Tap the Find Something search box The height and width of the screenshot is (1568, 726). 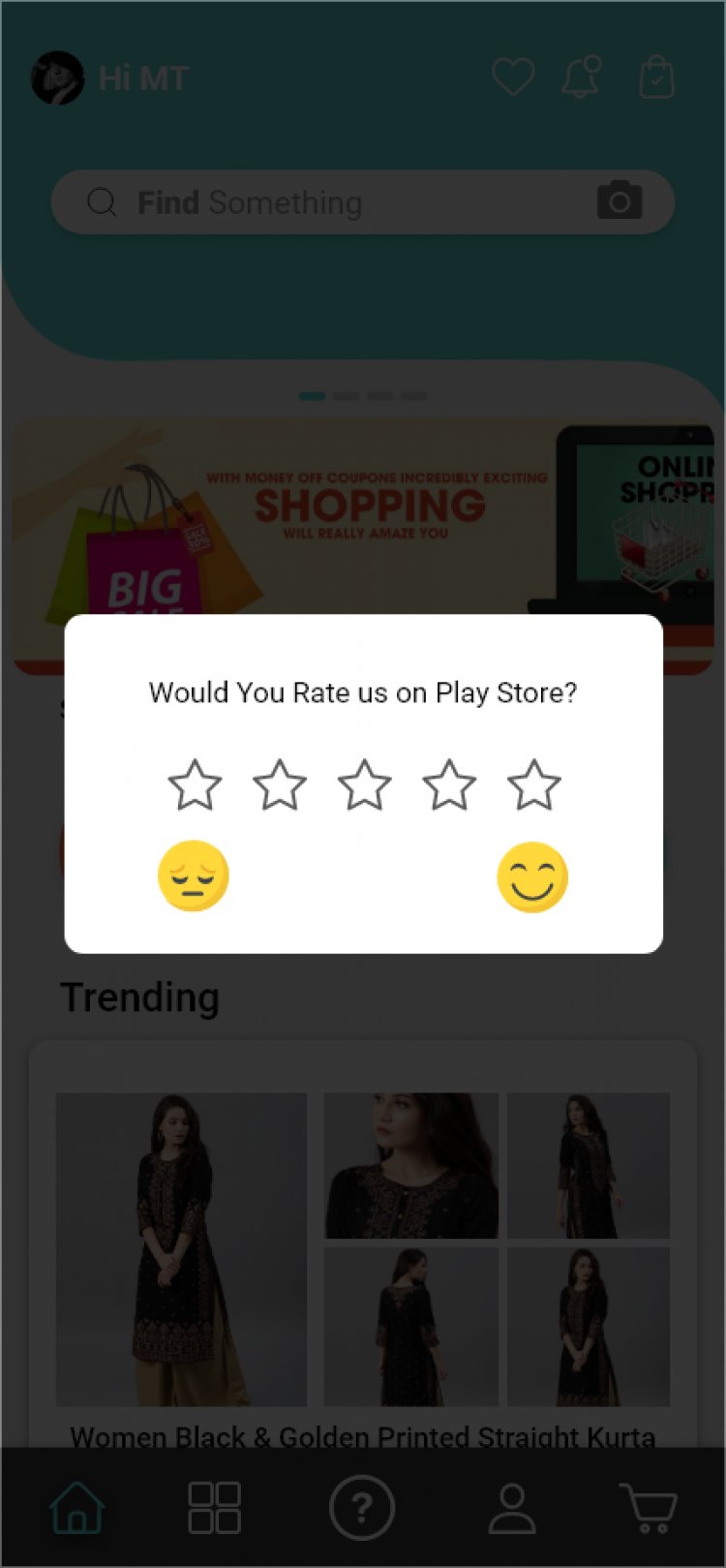(x=339, y=202)
